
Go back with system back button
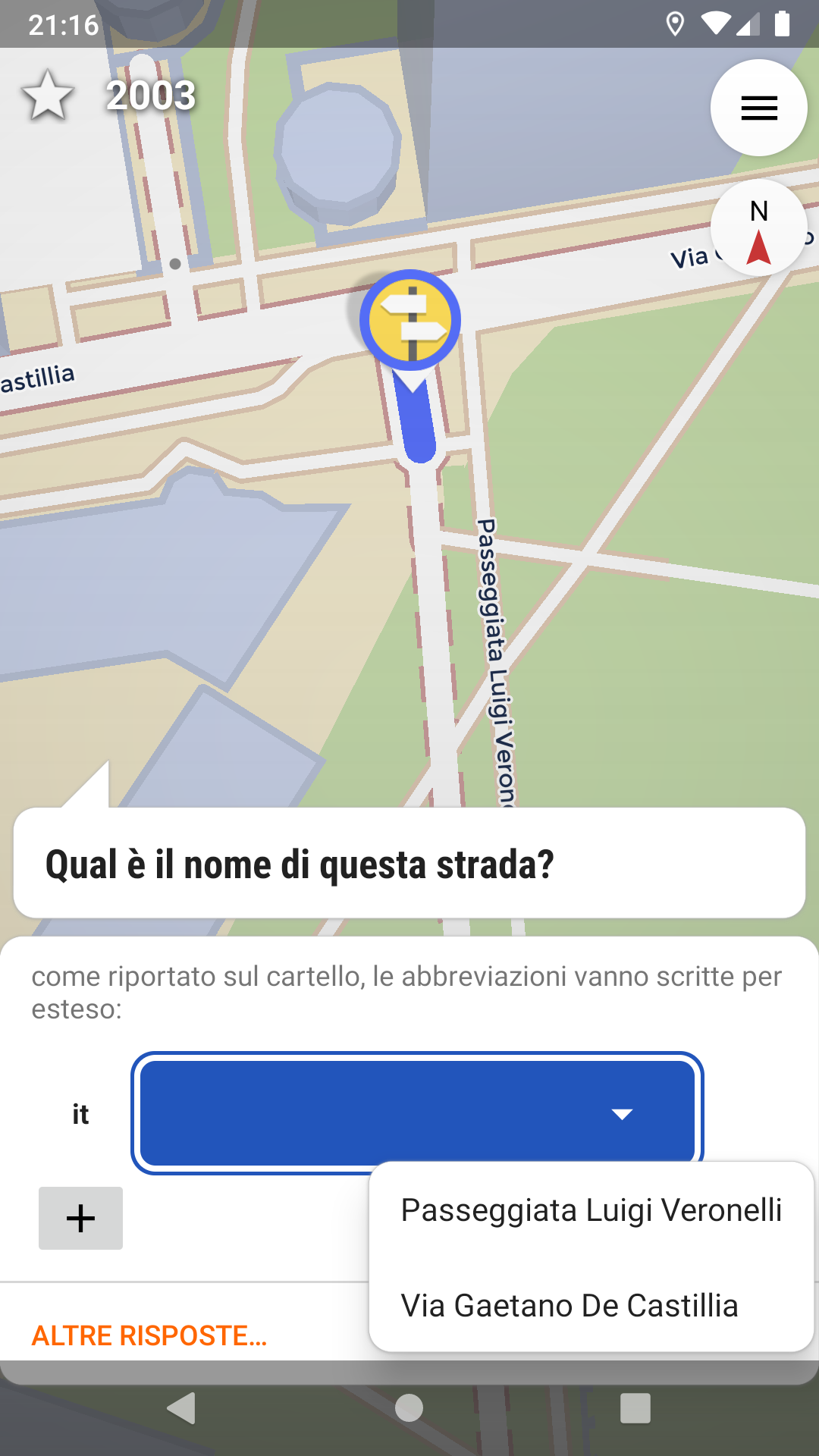click(182, 1408)
